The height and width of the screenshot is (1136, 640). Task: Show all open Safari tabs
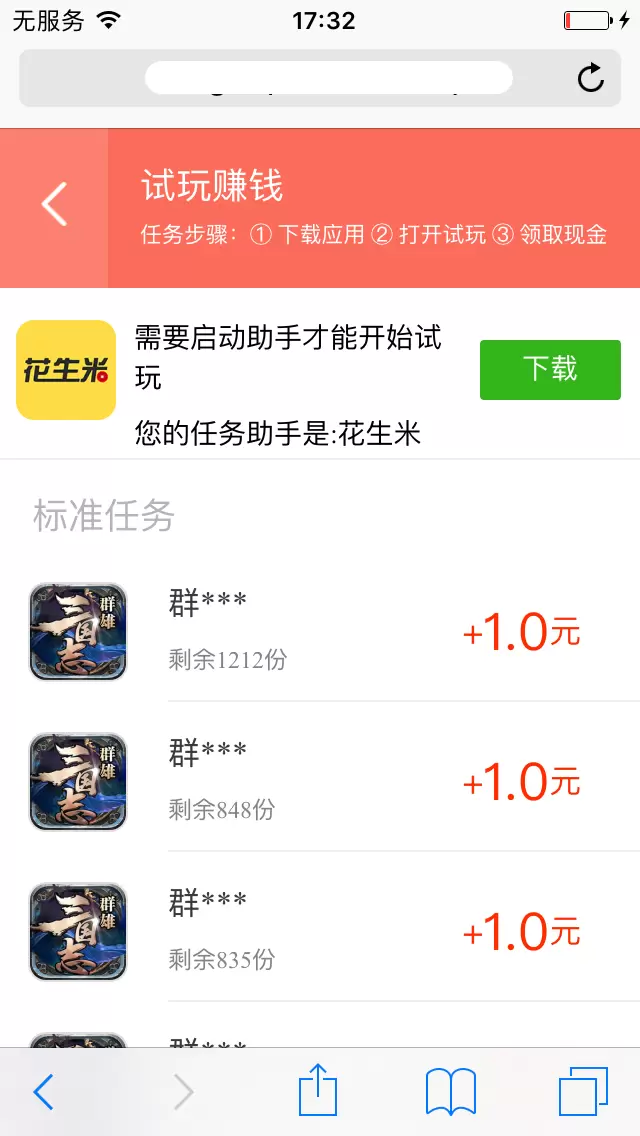pyautogui.click(x=583, y=1091)
